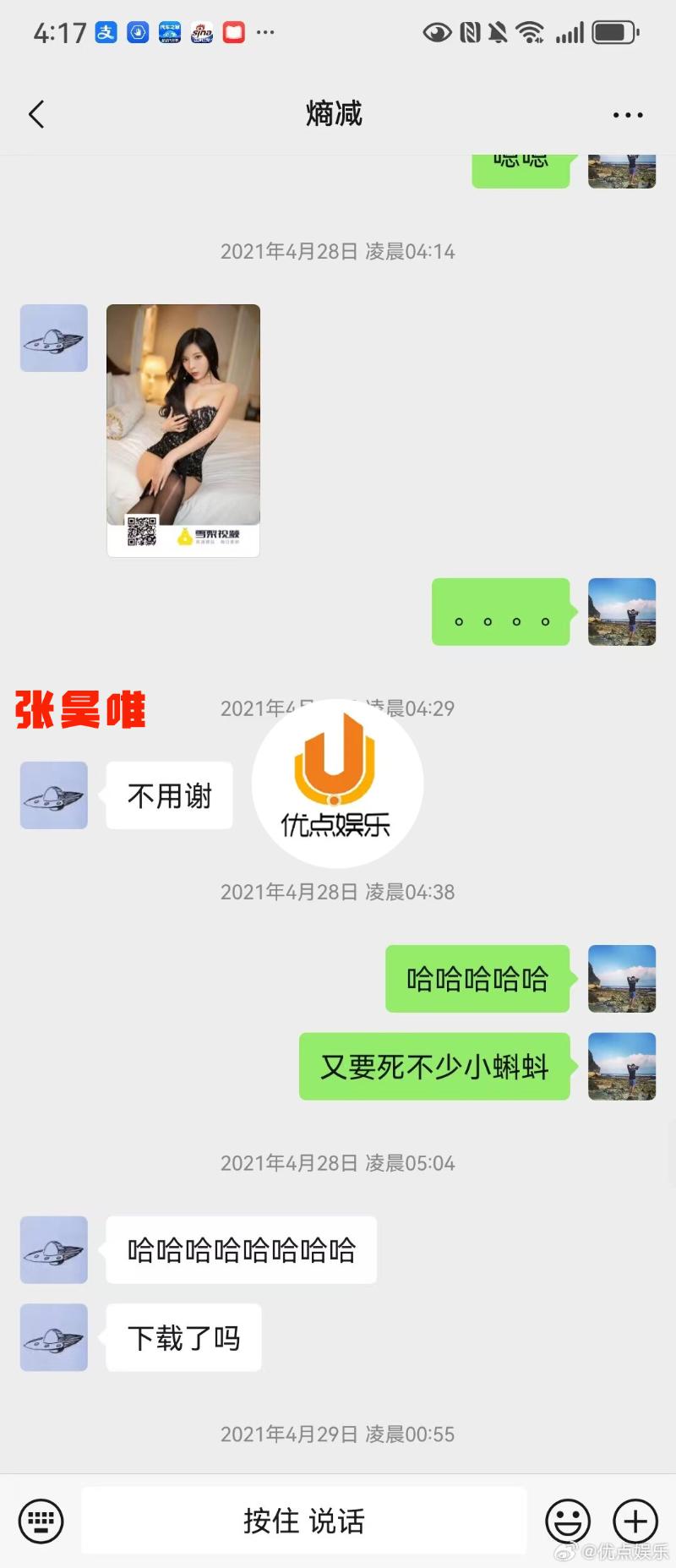676x1568 pixels.
Task: Go back from the chat
Action: [36, 114]
